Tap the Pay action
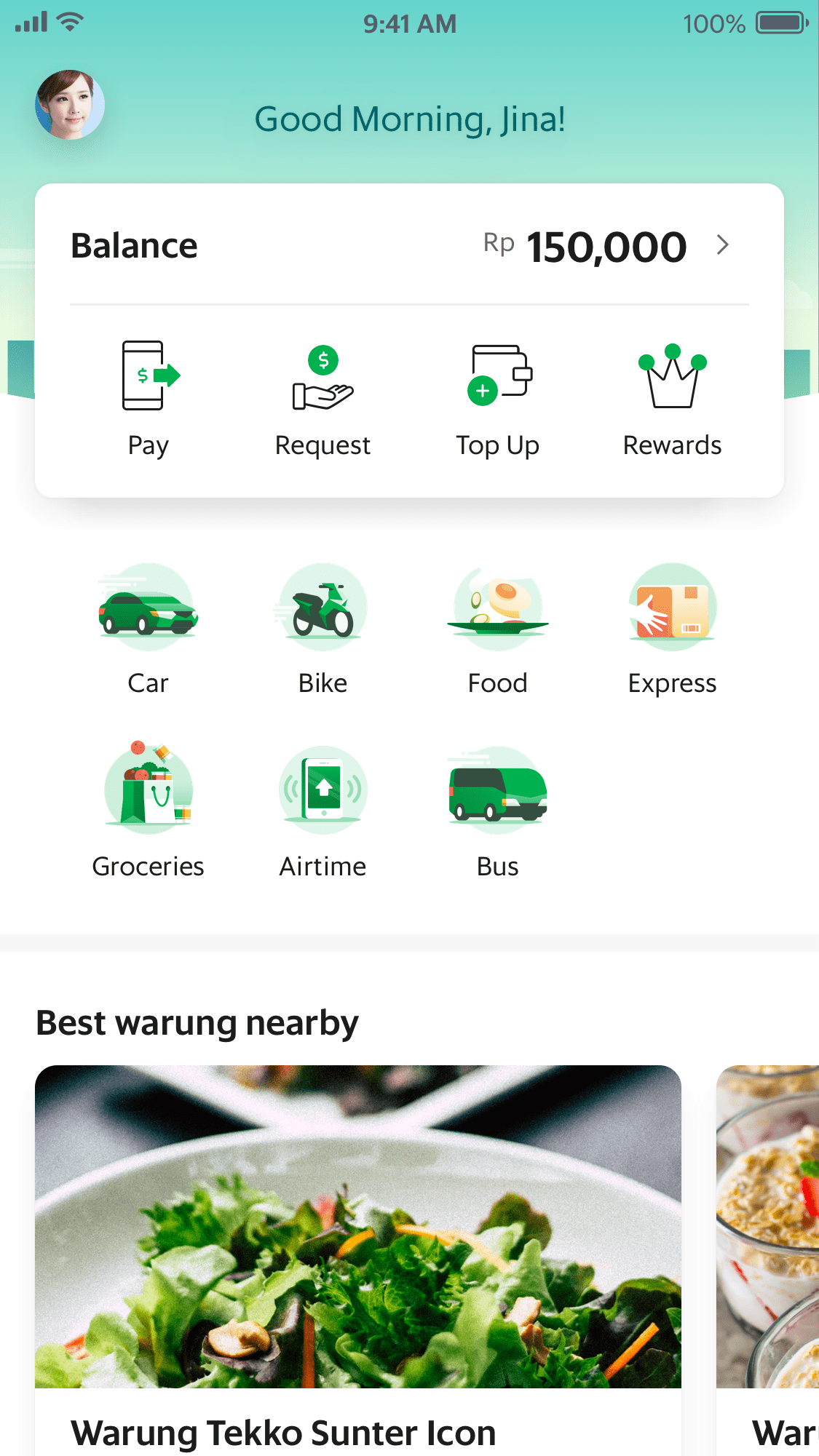819x1456 pixels. coord(149,399)
